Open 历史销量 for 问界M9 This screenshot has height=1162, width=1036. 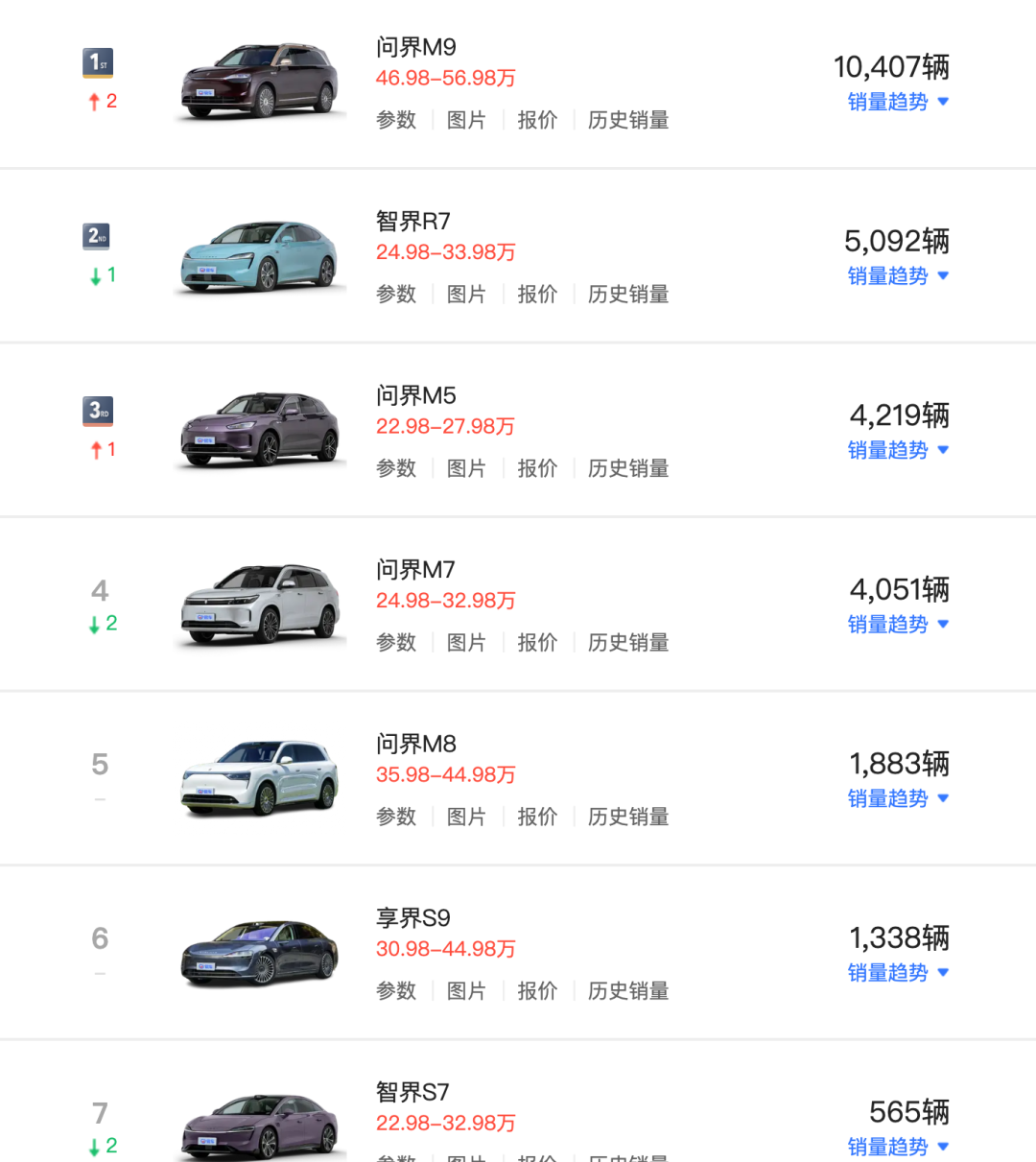pos(628,120)
